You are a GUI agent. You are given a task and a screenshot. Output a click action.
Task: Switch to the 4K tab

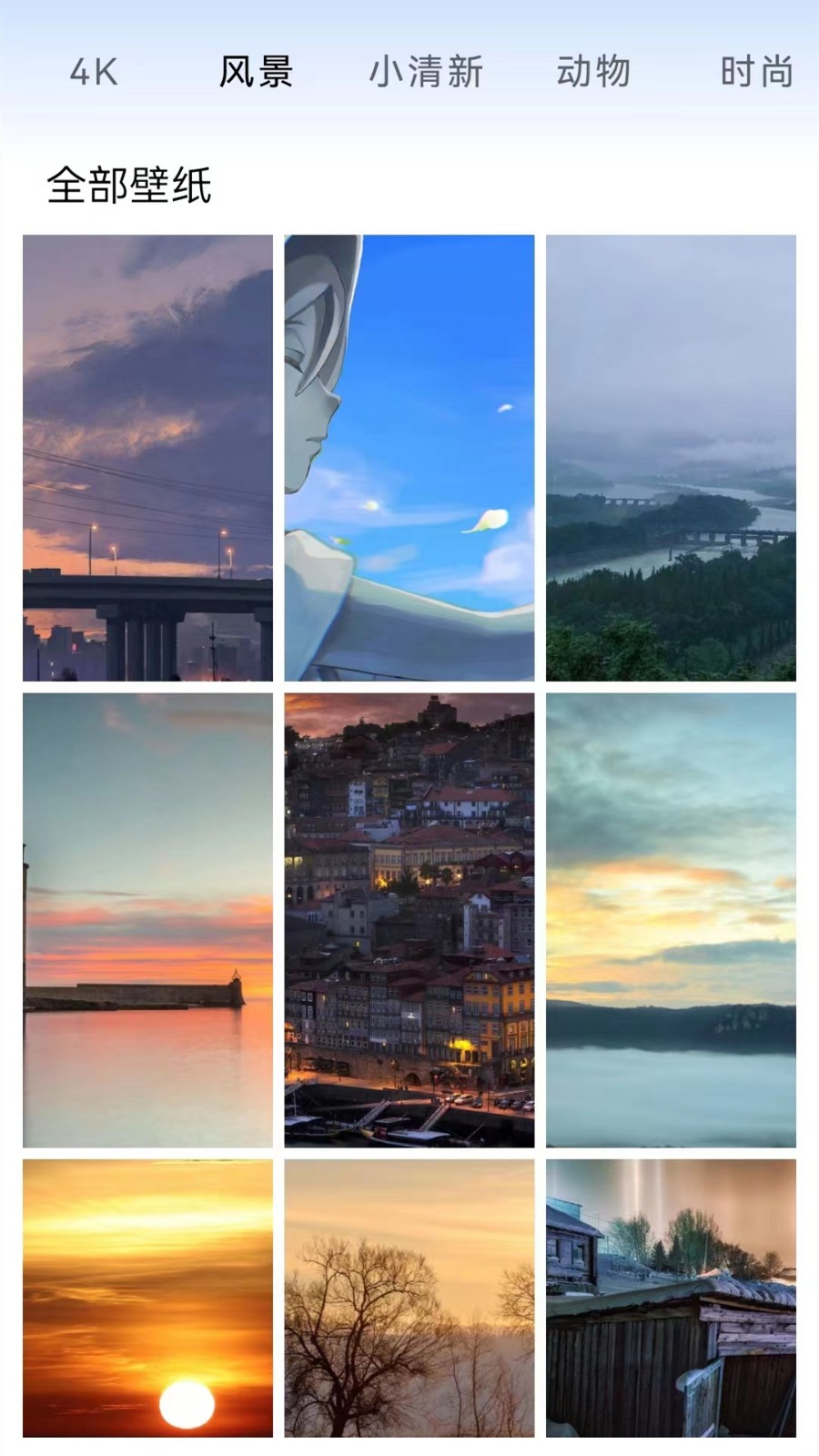[94, 72]
